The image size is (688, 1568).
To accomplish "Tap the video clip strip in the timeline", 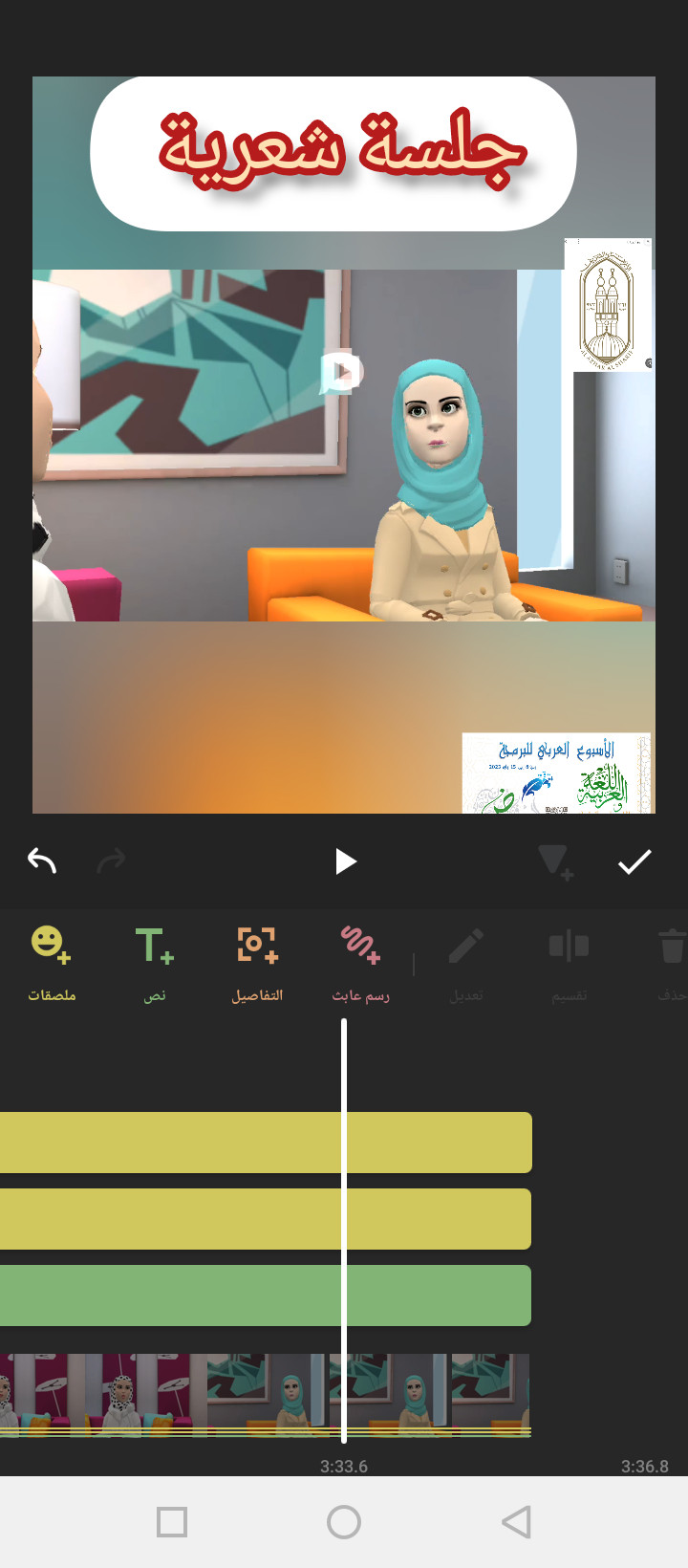I will click(265, 1394).
